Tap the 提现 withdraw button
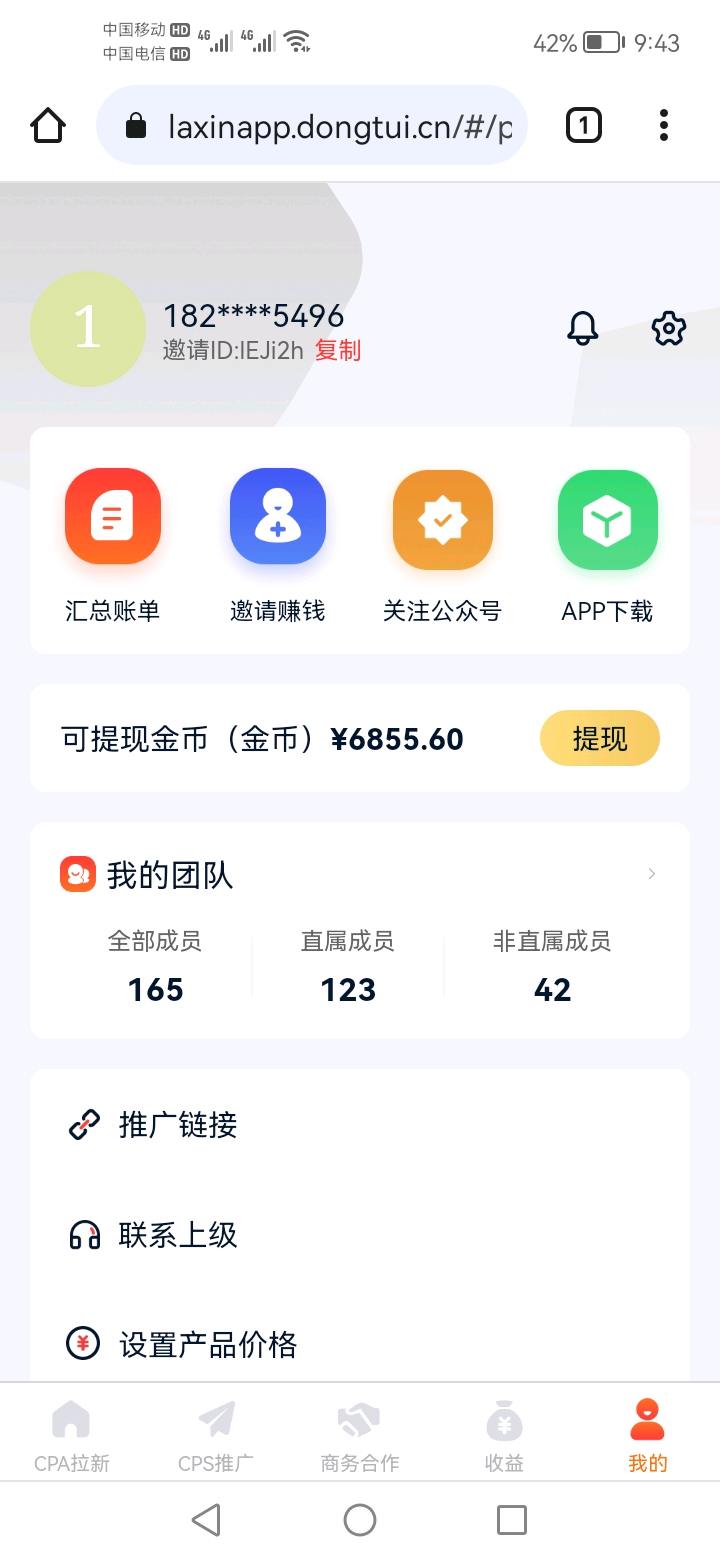Screen dimensions: 720x1560 [600, 738]
